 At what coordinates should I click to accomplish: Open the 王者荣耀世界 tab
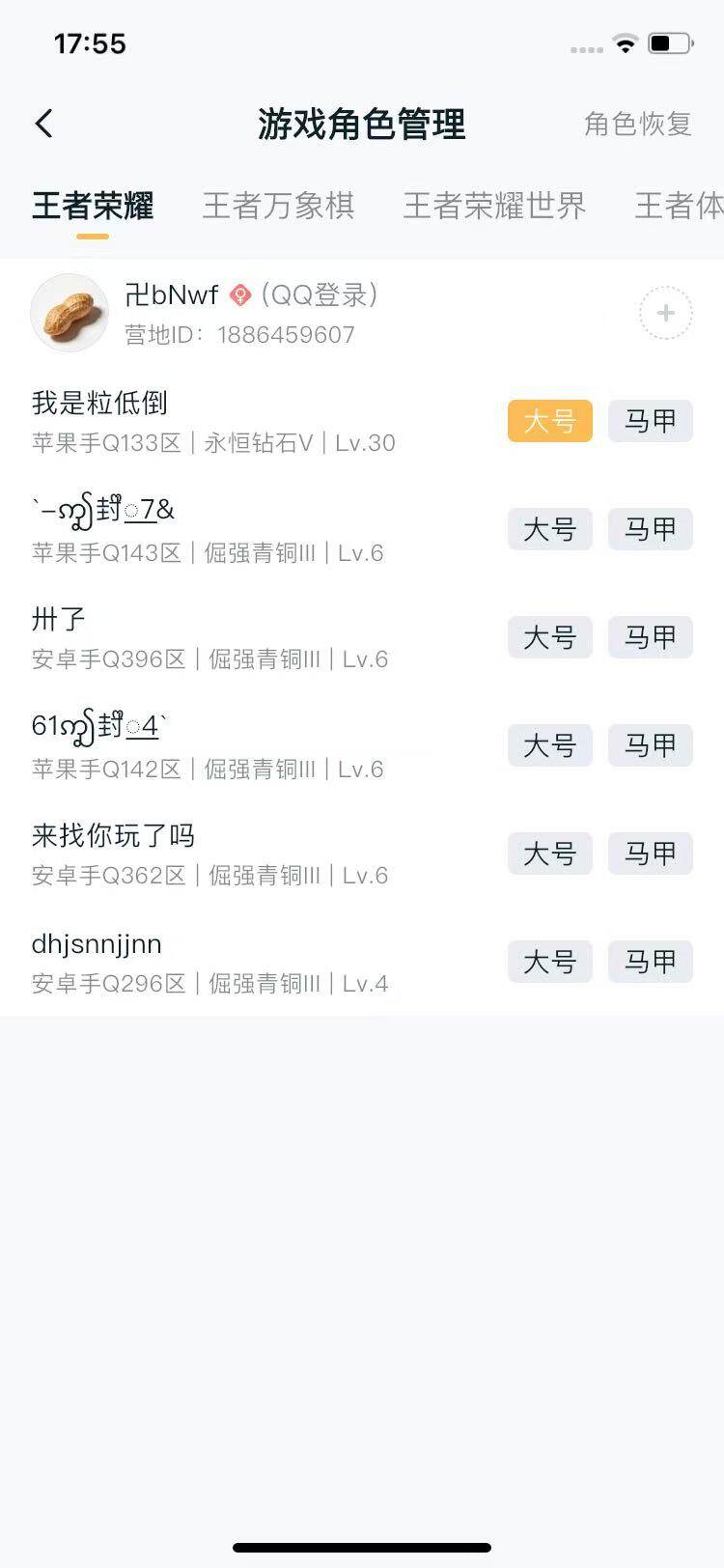point(493,206)
